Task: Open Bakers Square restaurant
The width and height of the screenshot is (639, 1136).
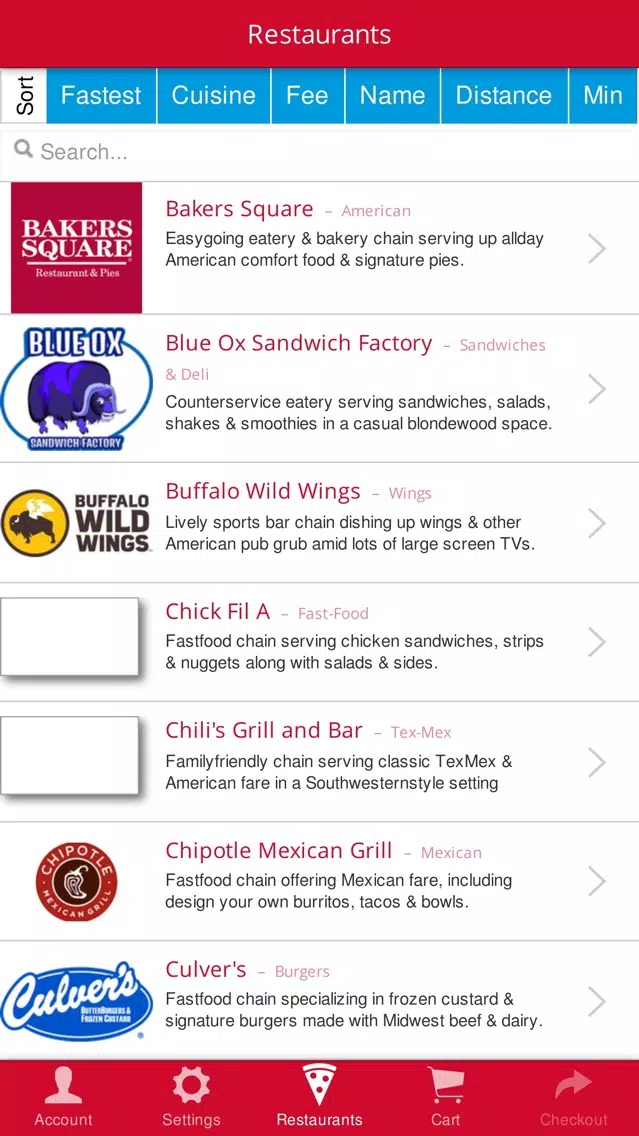Action: 320,248
